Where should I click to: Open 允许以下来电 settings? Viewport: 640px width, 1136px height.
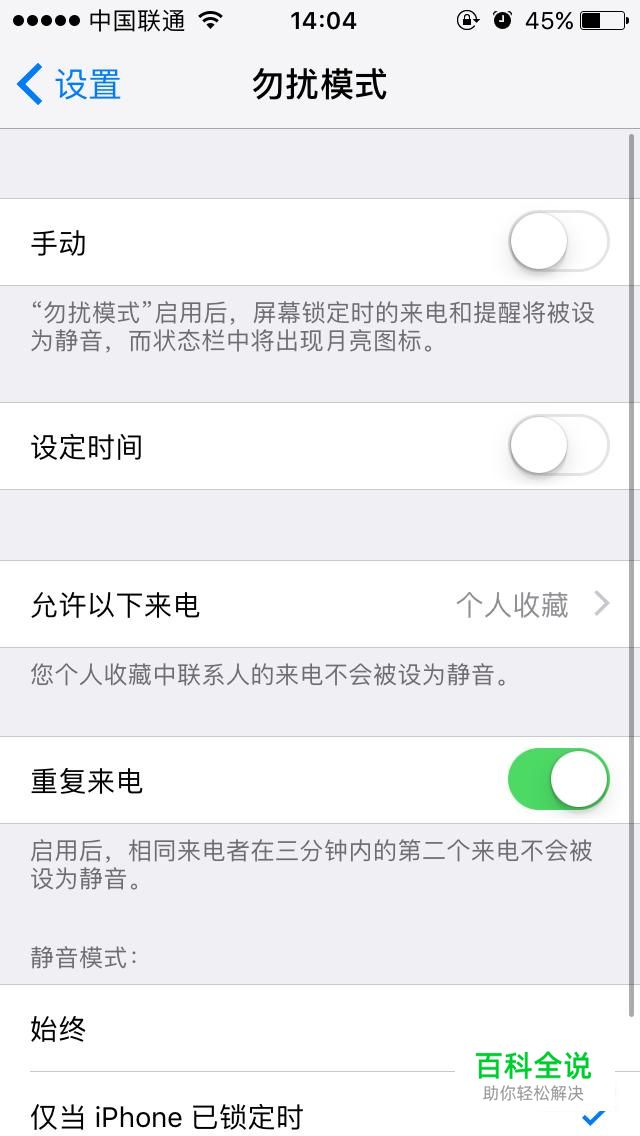(320, 604)
